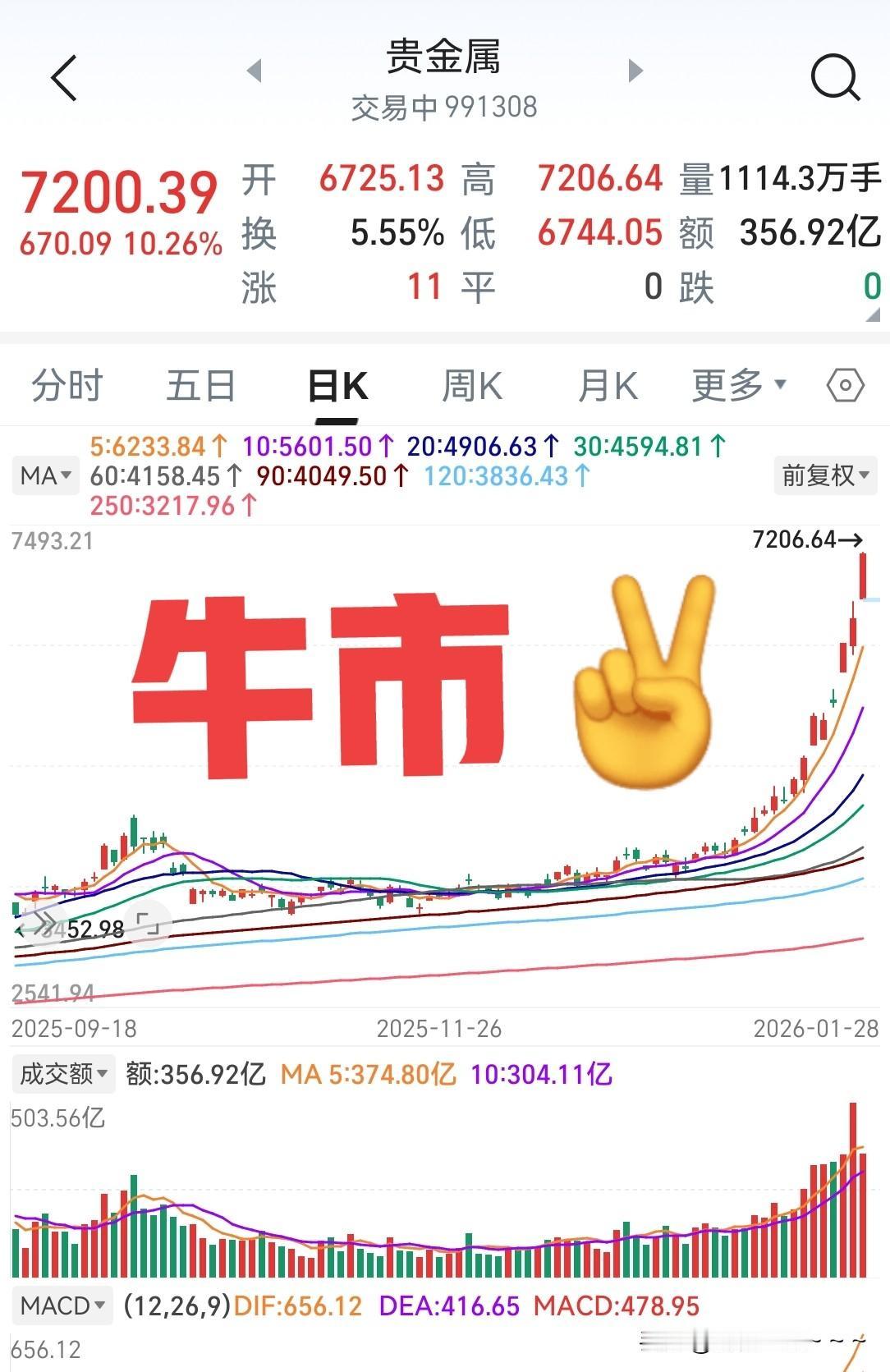Open the 成交额 indicator dropdown
The width and height of the screenshot is (890, 1372).
[62, 1072]
